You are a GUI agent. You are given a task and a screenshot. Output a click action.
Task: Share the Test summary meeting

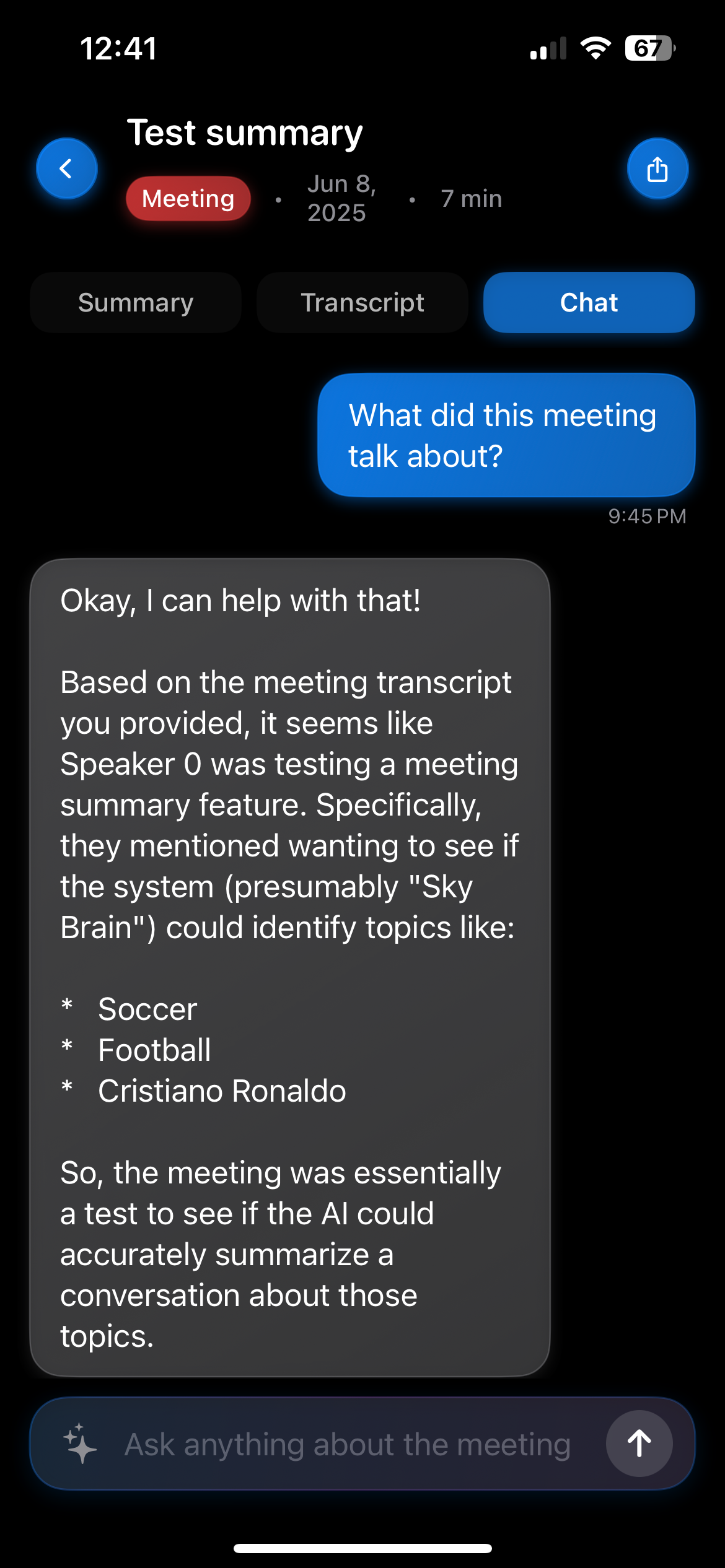pos(657,168)
